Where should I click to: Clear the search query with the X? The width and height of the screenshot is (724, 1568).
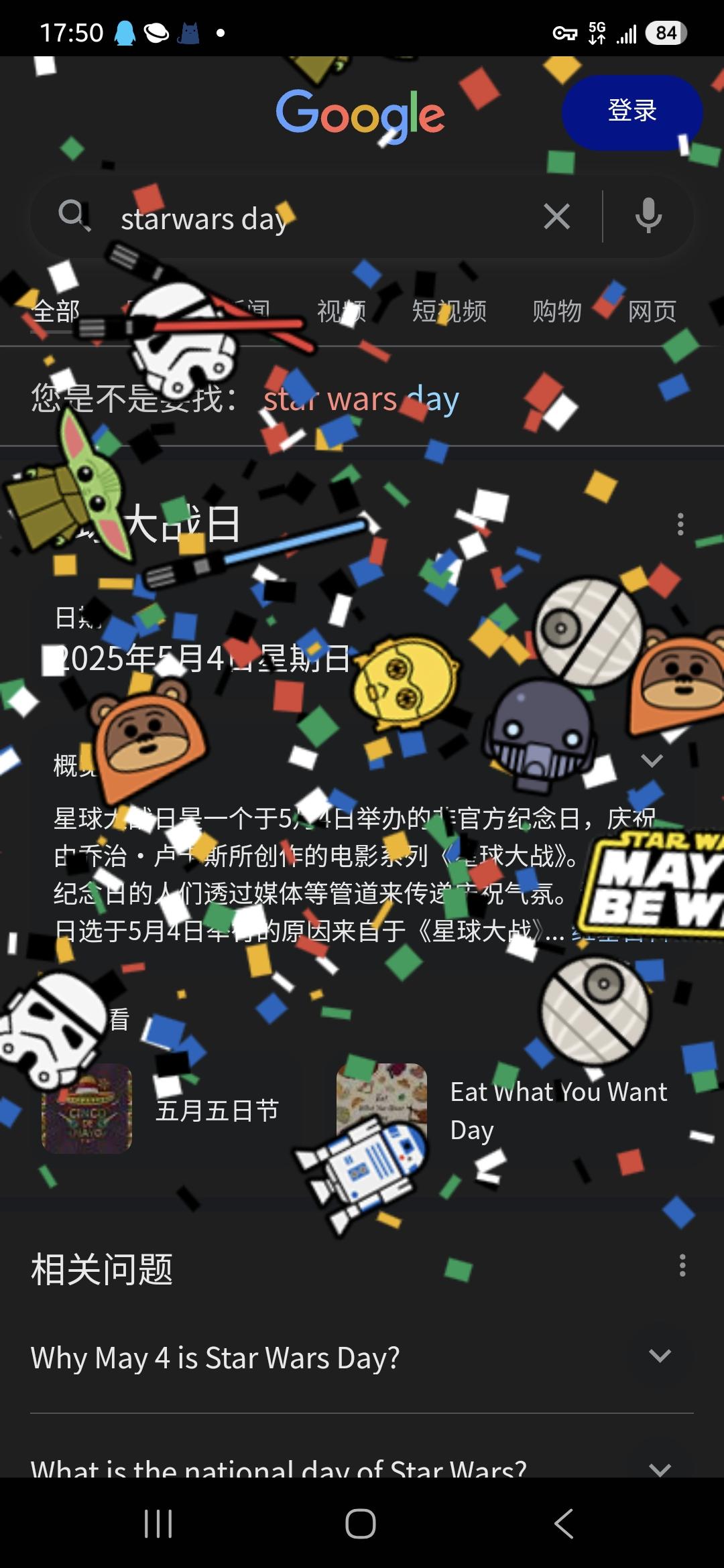pyautogui.click(x=556, y=216)
